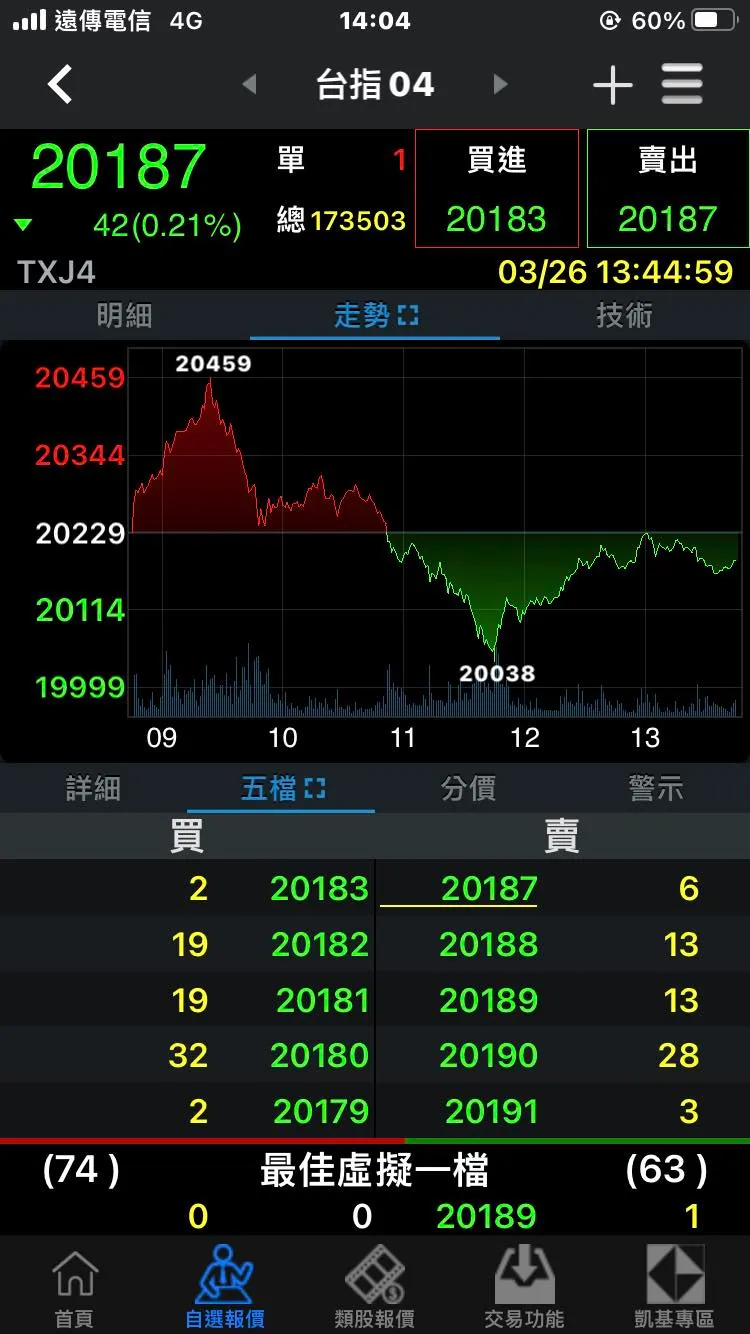Switch to the 明細 tab

point(125,316)
